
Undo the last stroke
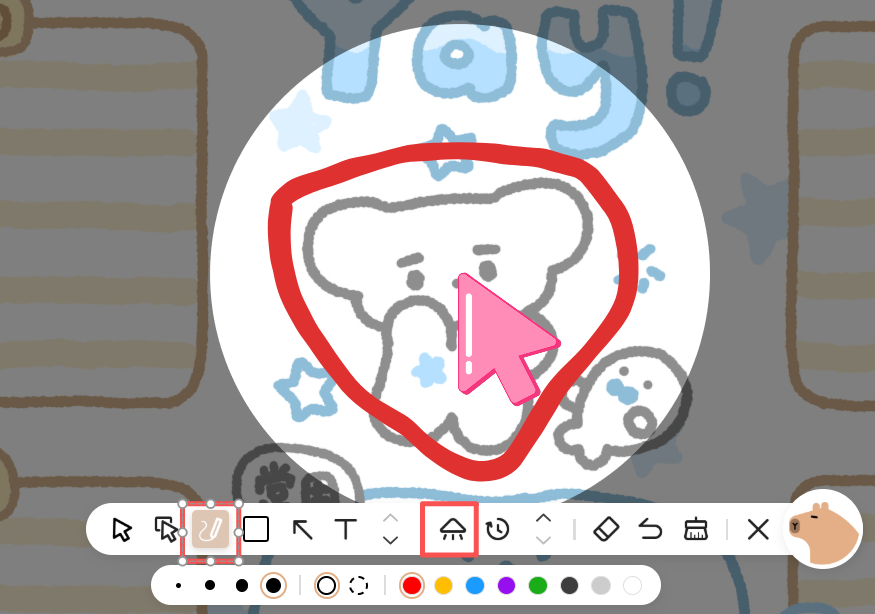pos(651,529)
